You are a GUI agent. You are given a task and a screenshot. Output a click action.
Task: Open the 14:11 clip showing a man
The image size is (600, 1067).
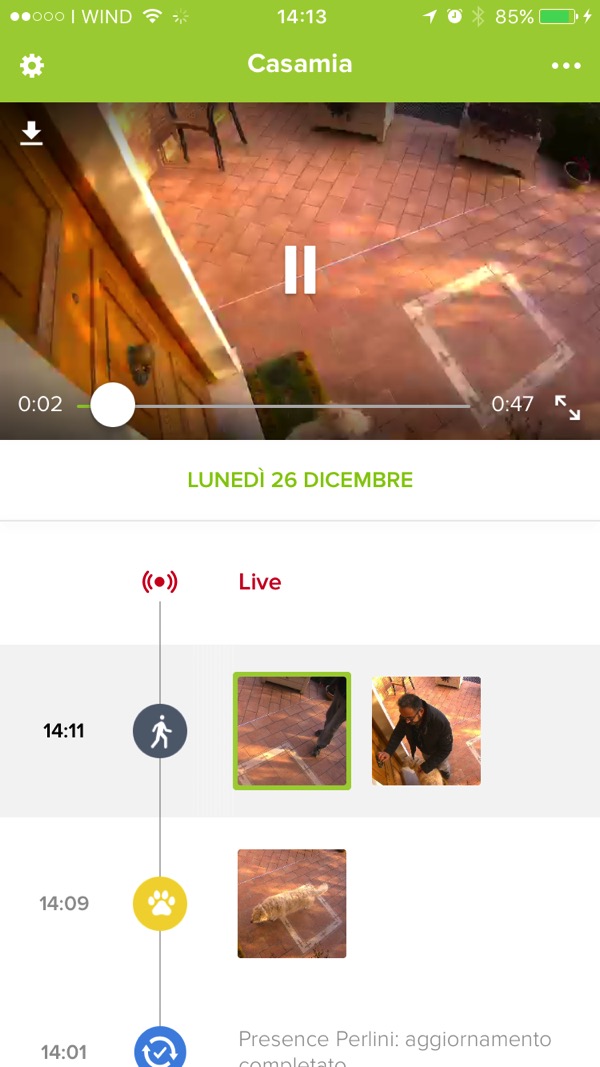tap(426, 731)
